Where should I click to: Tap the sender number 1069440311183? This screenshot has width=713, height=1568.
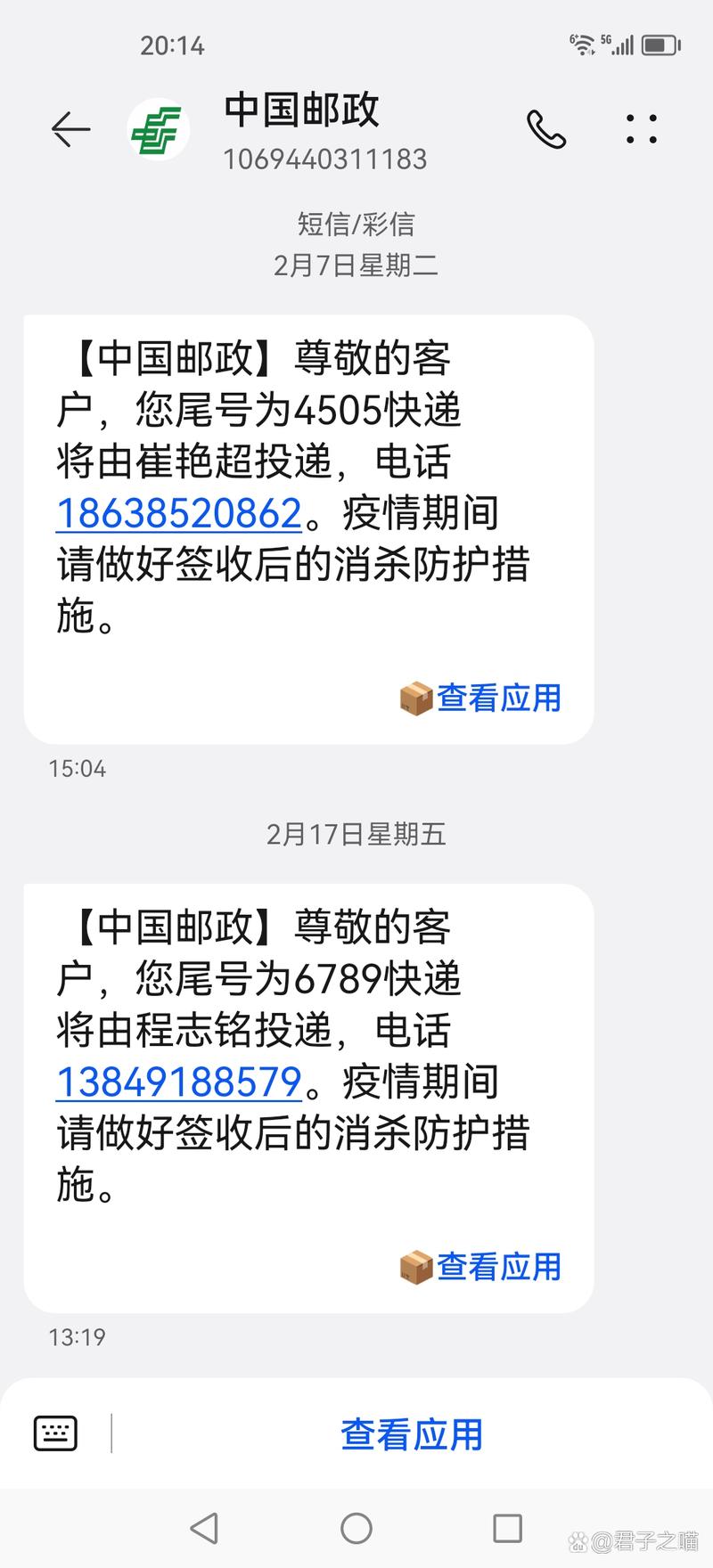click(x=326, y=160)
